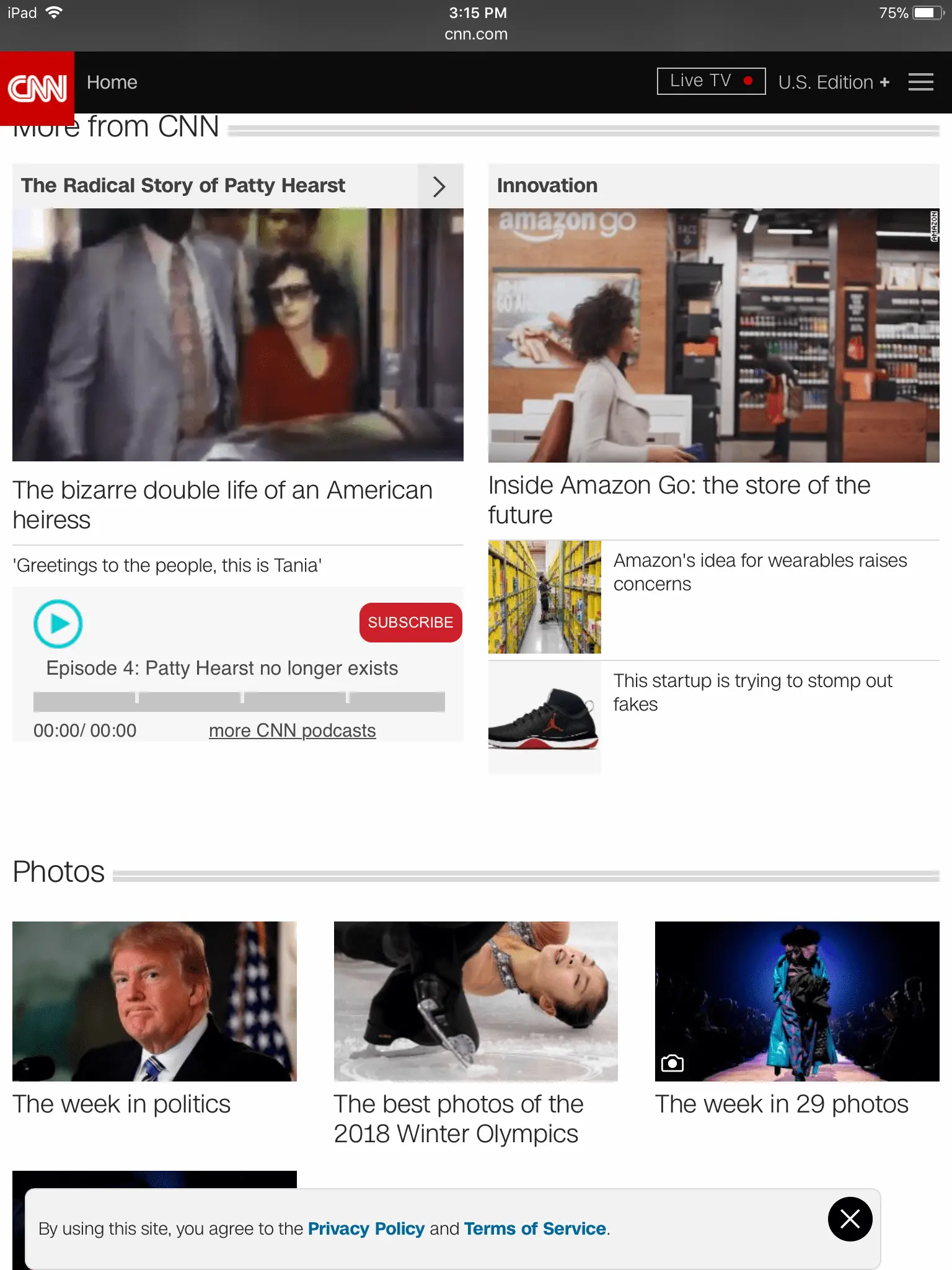Expand the U.S. Edition selector
Viewport: 952px width, 1270px height.
coord(834,82)
